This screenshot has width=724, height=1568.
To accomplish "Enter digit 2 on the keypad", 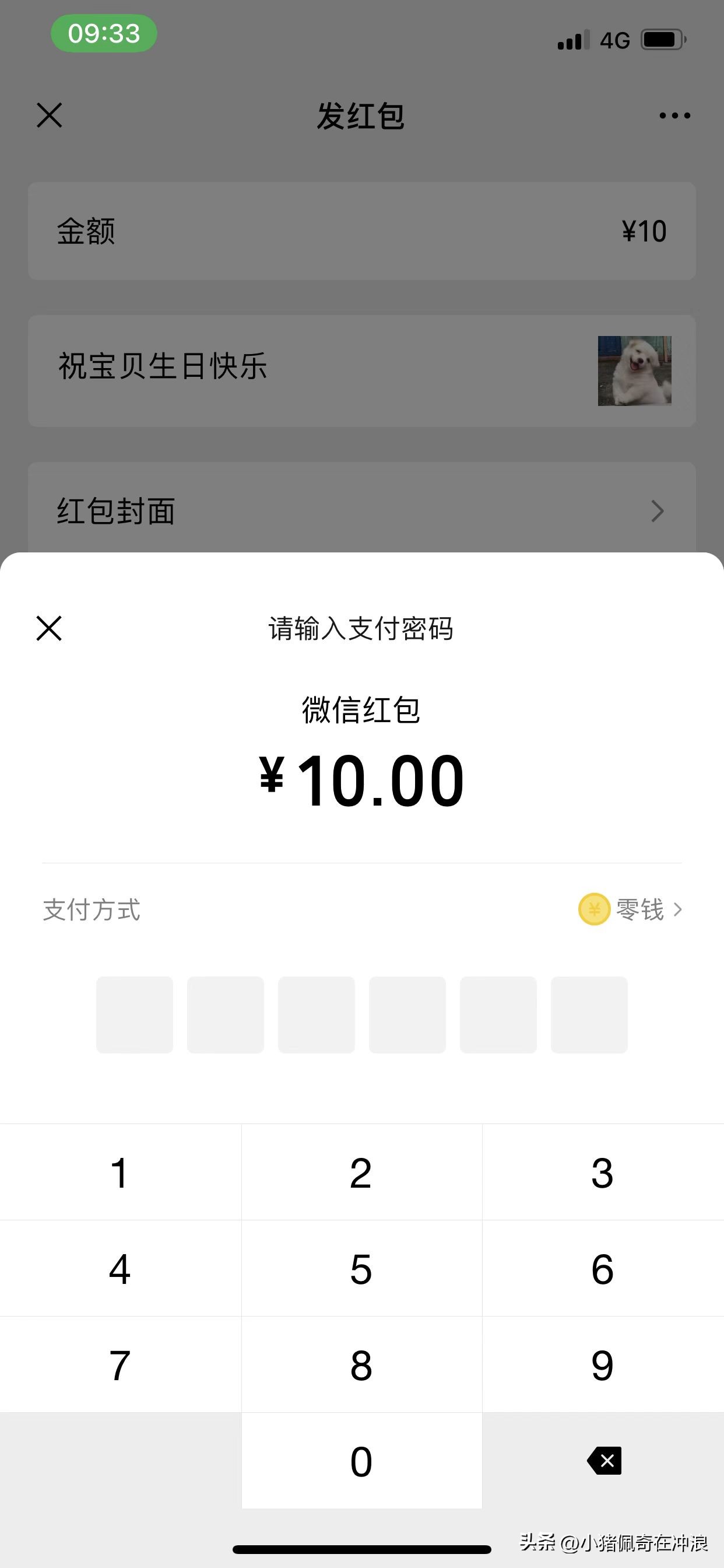I will pos(361,1172).
